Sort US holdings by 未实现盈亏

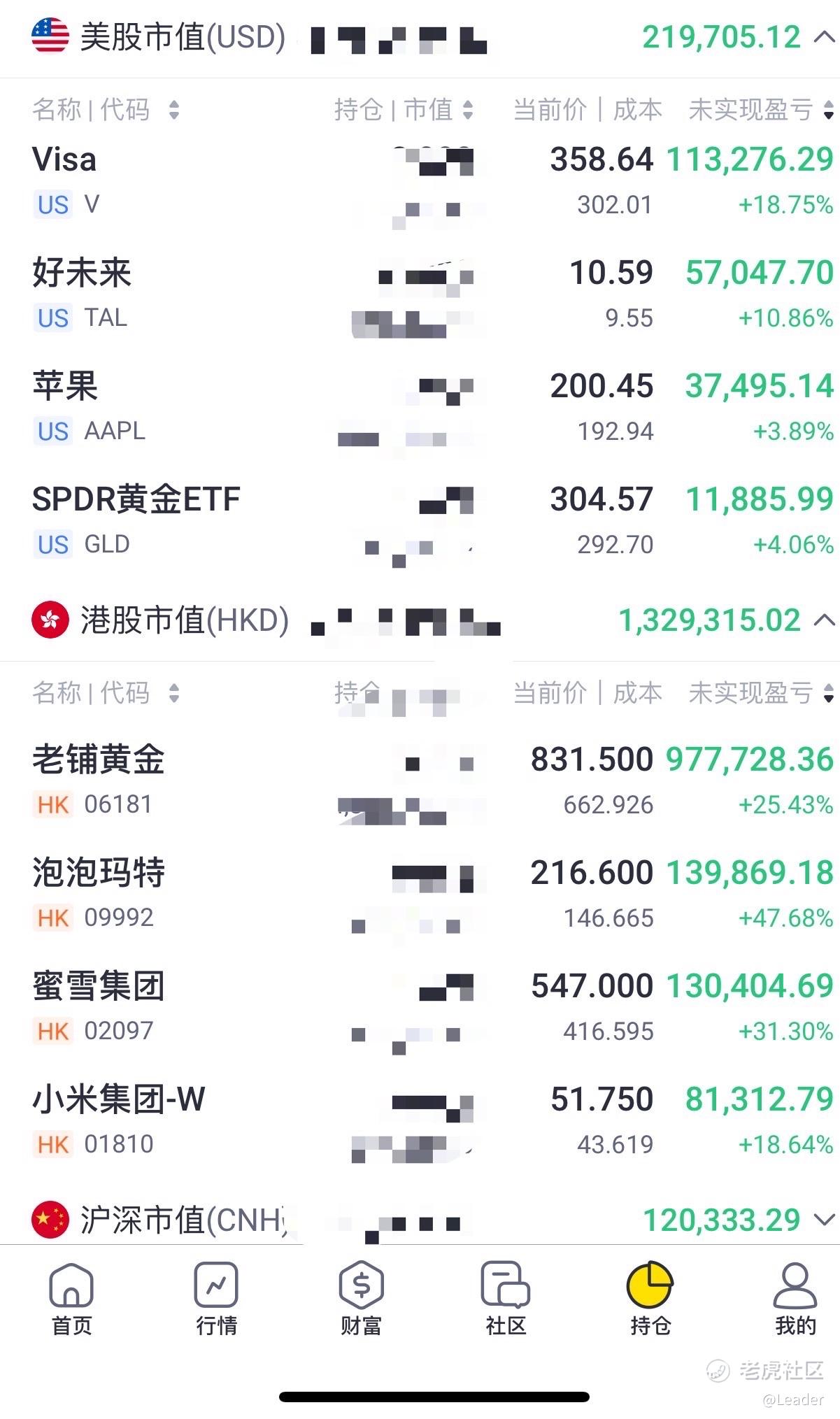(x=761, y=110)
